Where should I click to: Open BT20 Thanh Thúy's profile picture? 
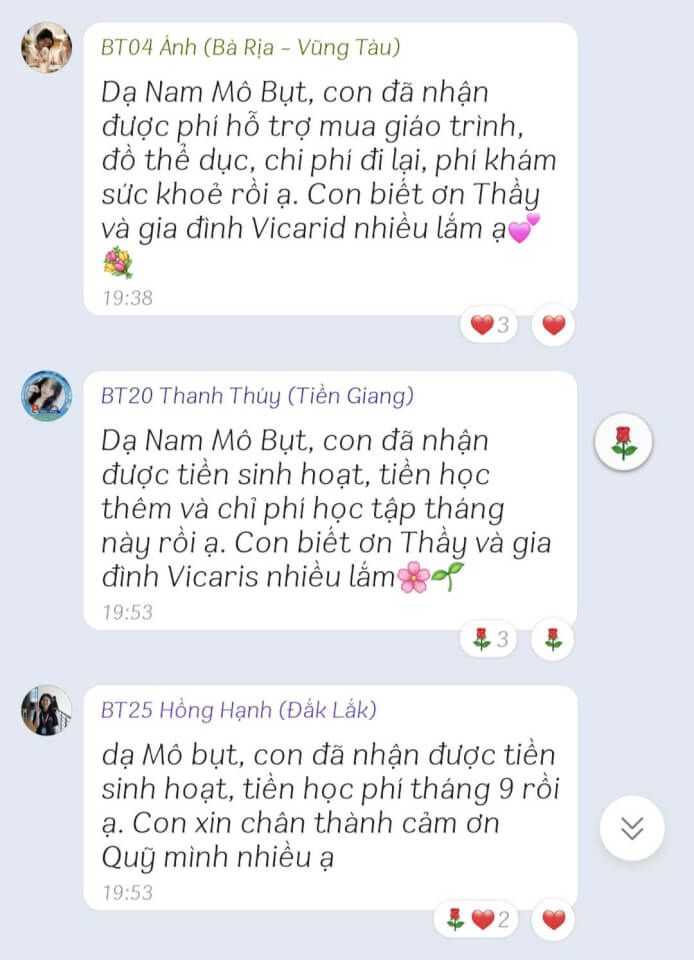(x=46, y=396)
